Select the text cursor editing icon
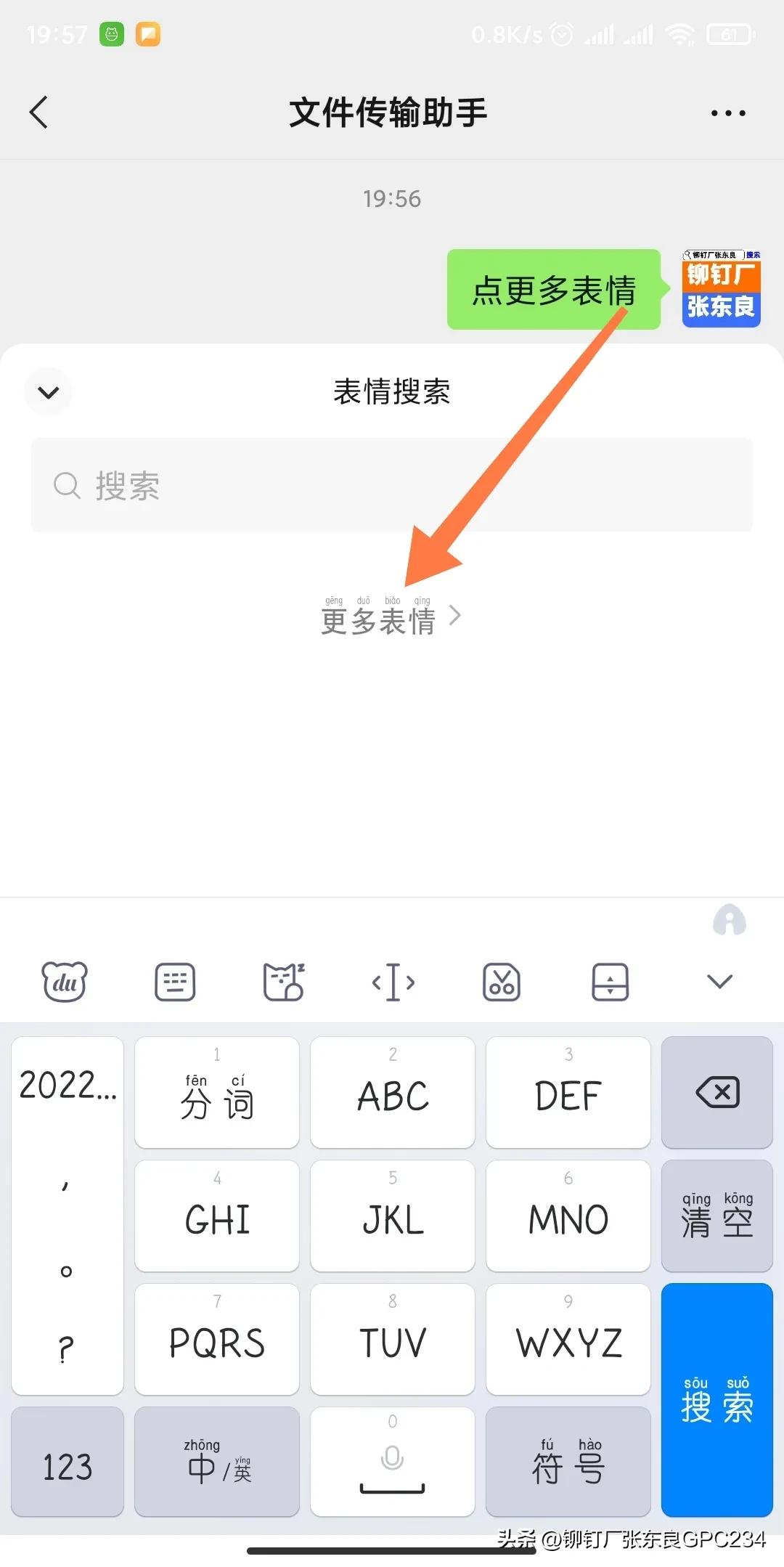Image resolution: width=784 pixels, height=1567 pixels. (x=392, y=982)
